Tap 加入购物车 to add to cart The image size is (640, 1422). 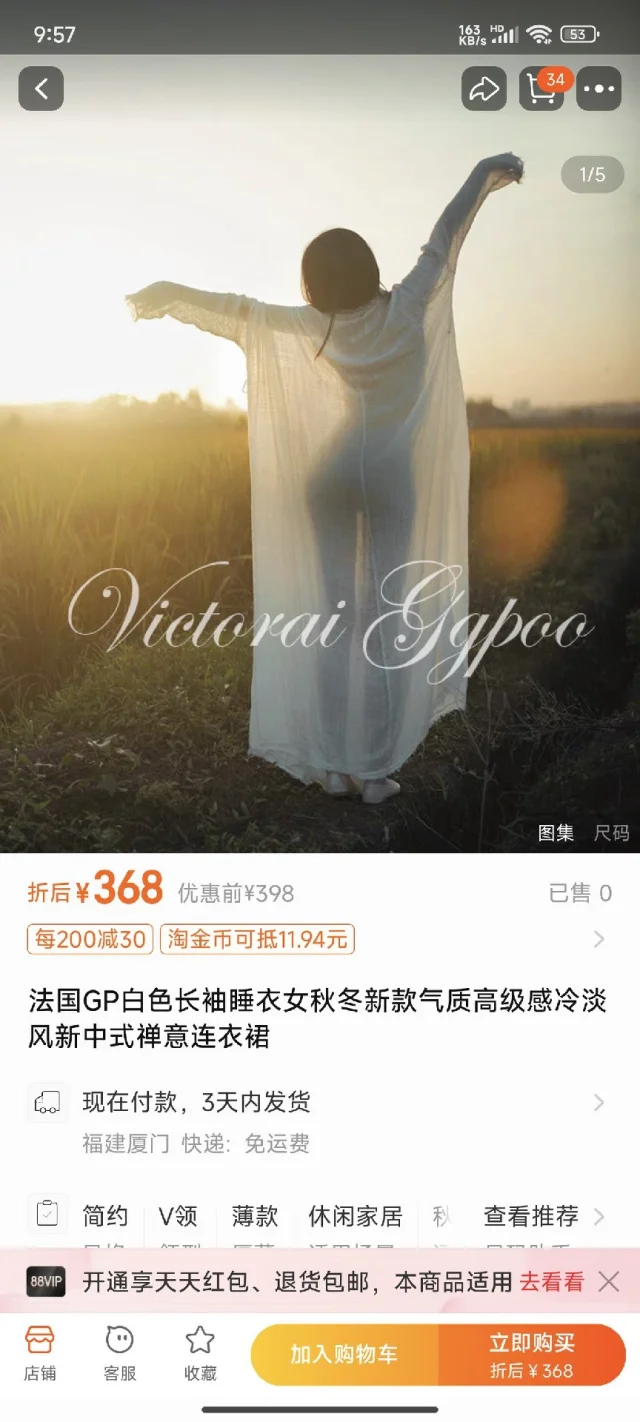(344, 1354)
